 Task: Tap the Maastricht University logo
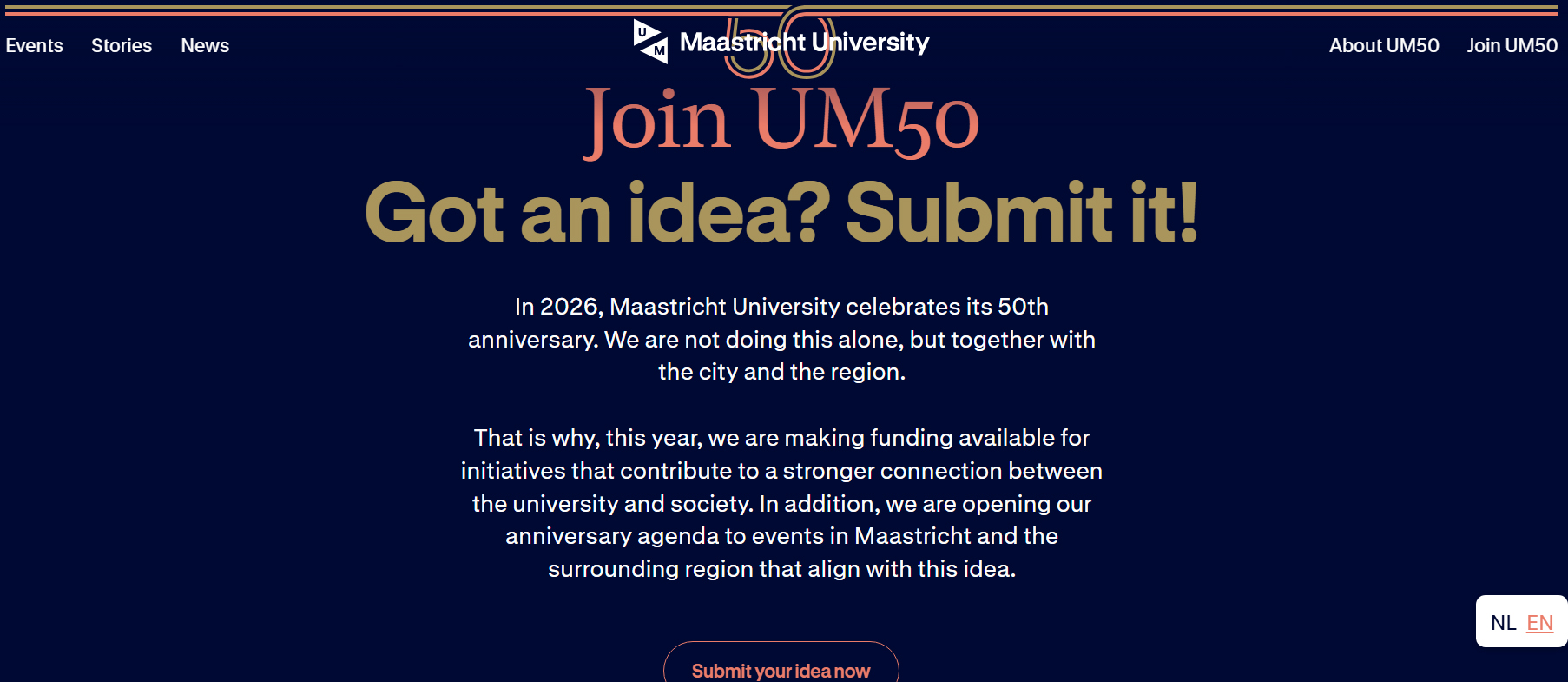(x=781, y=42)
